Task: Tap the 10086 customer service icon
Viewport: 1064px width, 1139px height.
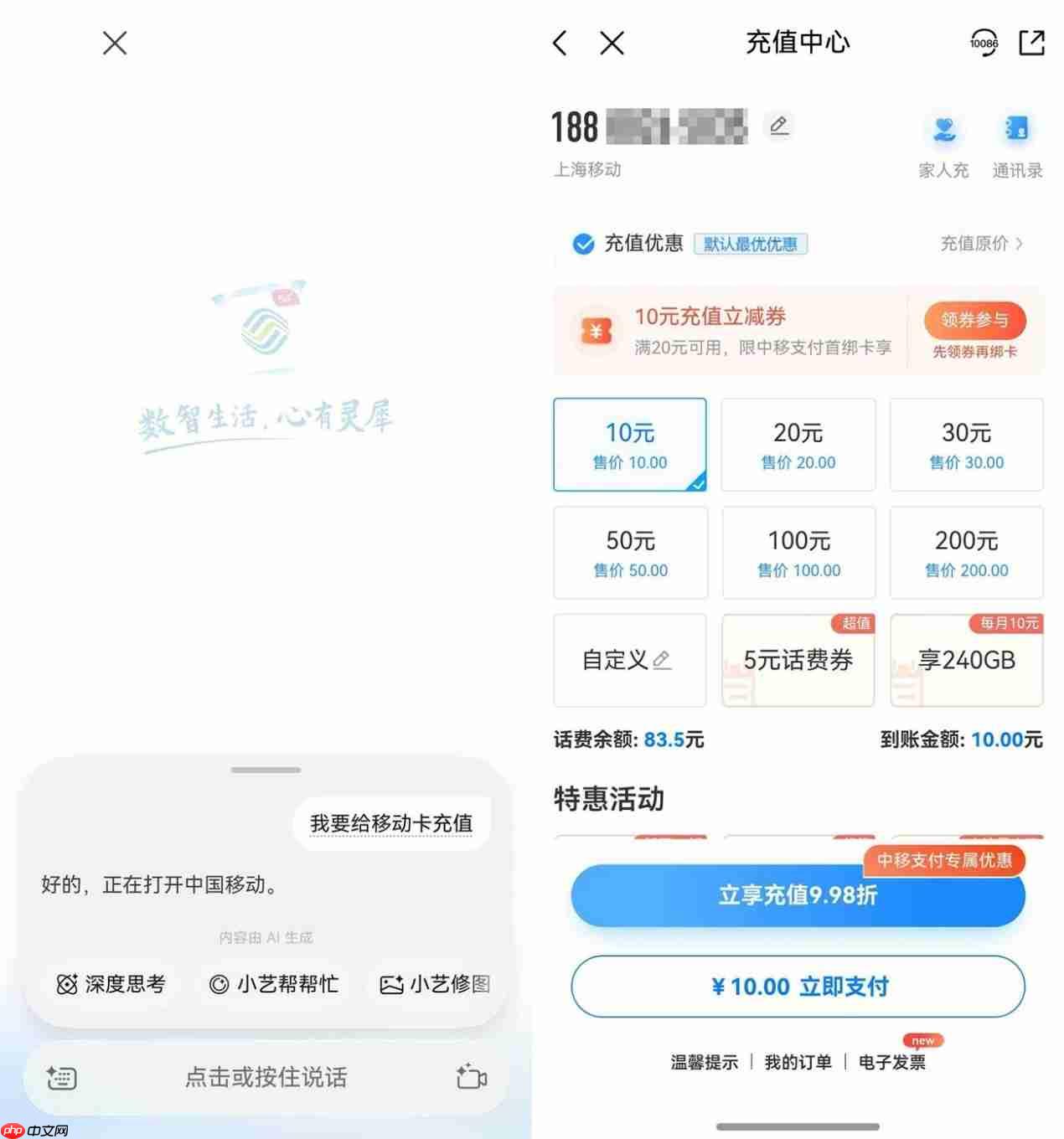Action: click(983, 43)
